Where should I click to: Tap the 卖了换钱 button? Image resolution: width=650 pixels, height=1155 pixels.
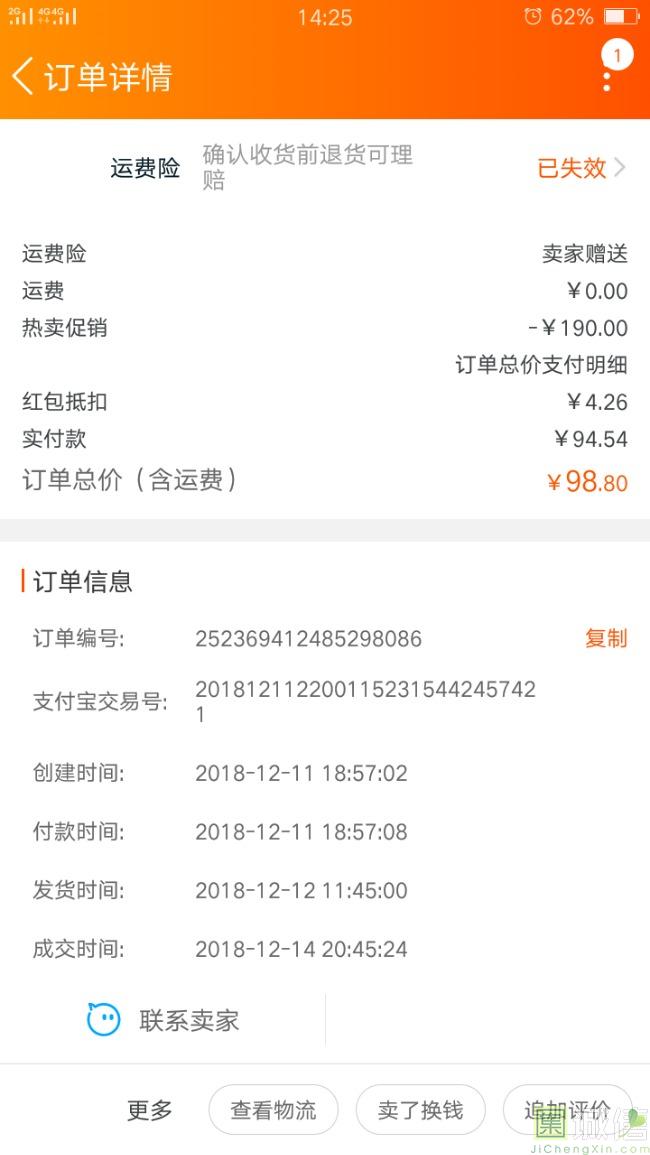point(420,1109)
